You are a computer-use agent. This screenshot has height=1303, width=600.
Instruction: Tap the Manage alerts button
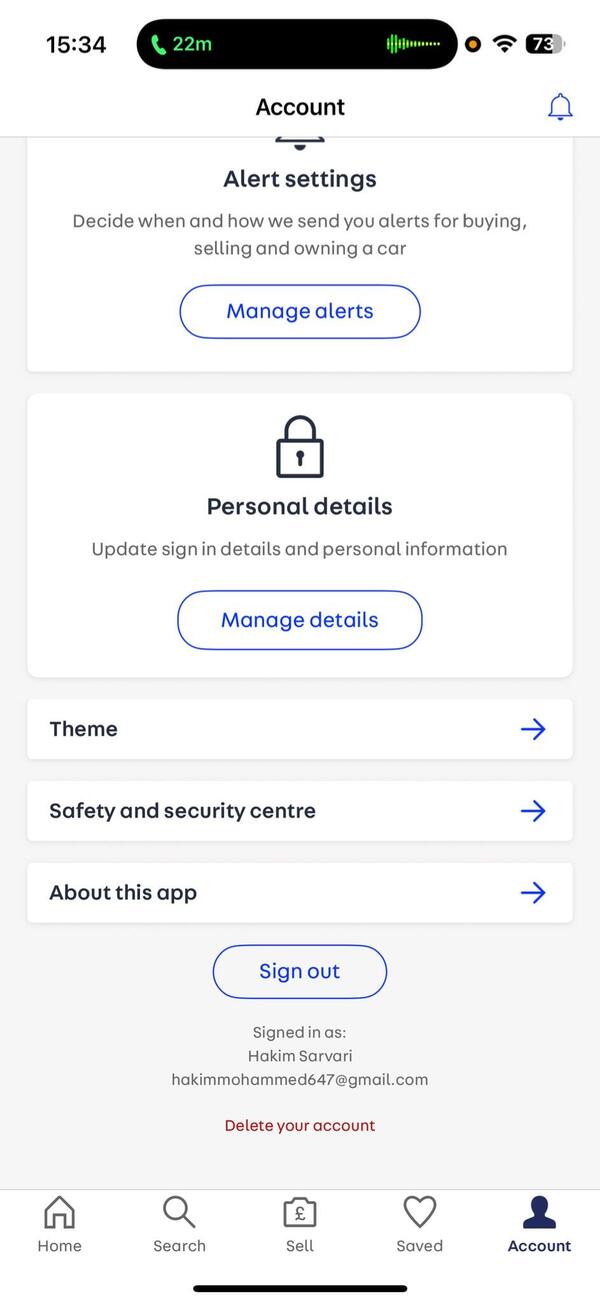click(300, 311)
